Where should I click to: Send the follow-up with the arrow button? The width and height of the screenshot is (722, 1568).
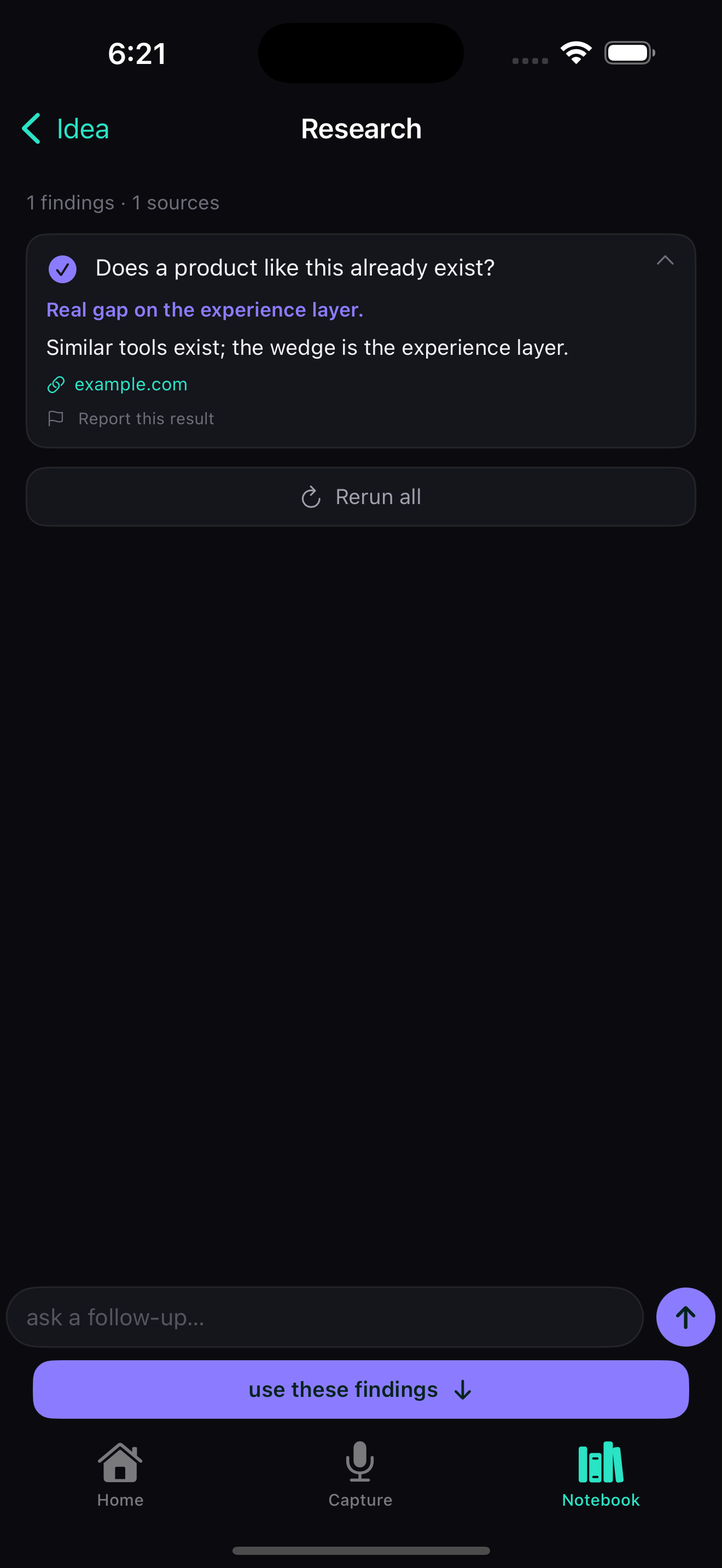coord(685,1317)
